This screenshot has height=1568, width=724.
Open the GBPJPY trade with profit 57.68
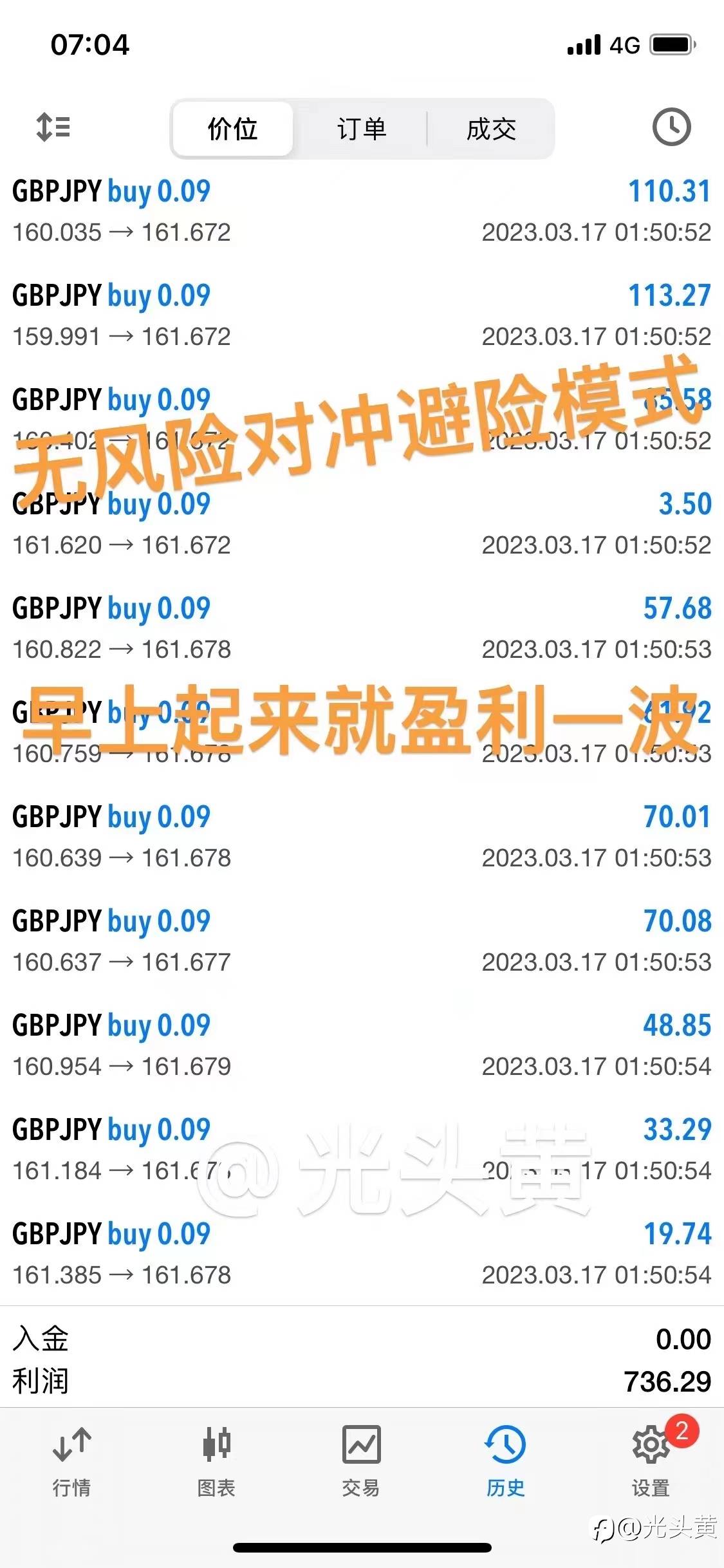point(362,629)
